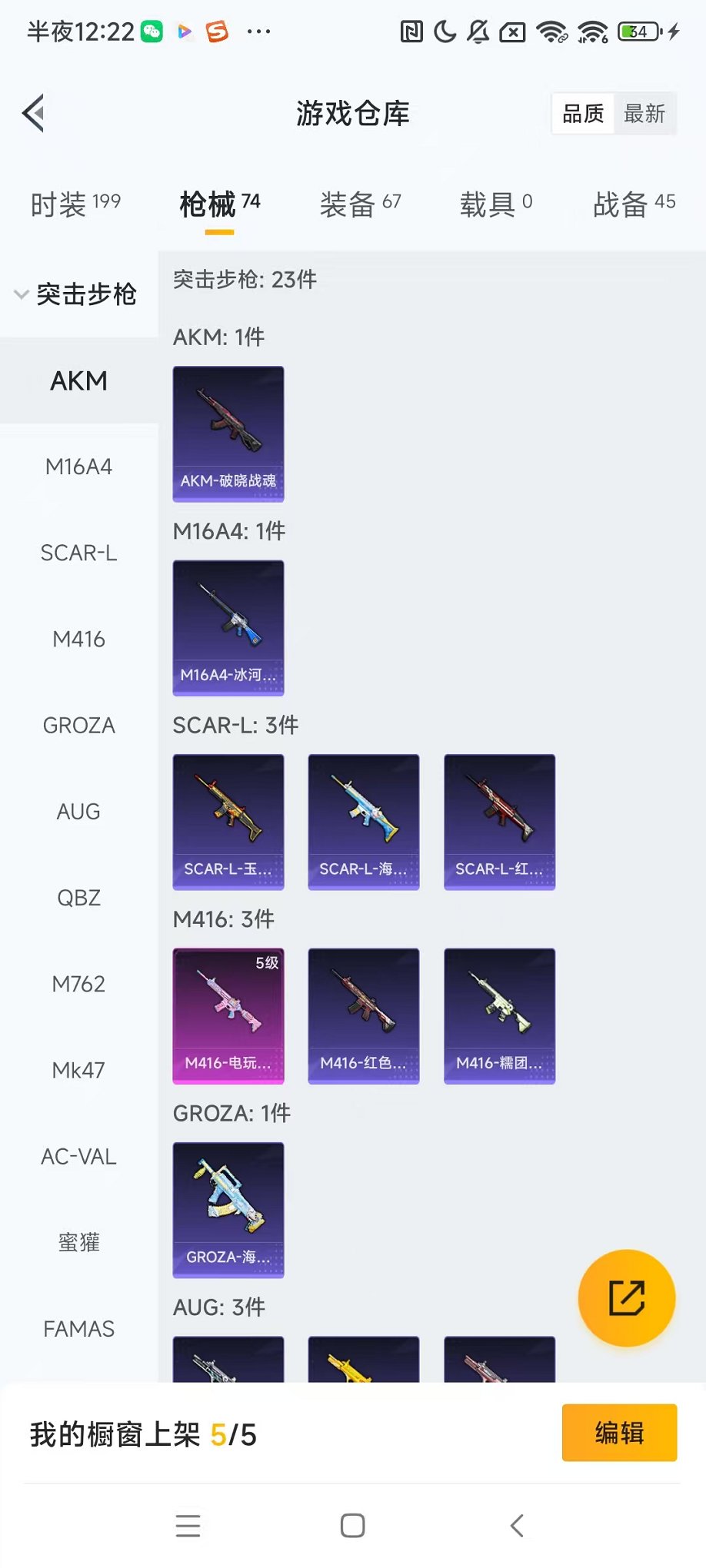The image size is (706, 1568).
Task: Go back using the top-left arrow
Action: (33, 114)
